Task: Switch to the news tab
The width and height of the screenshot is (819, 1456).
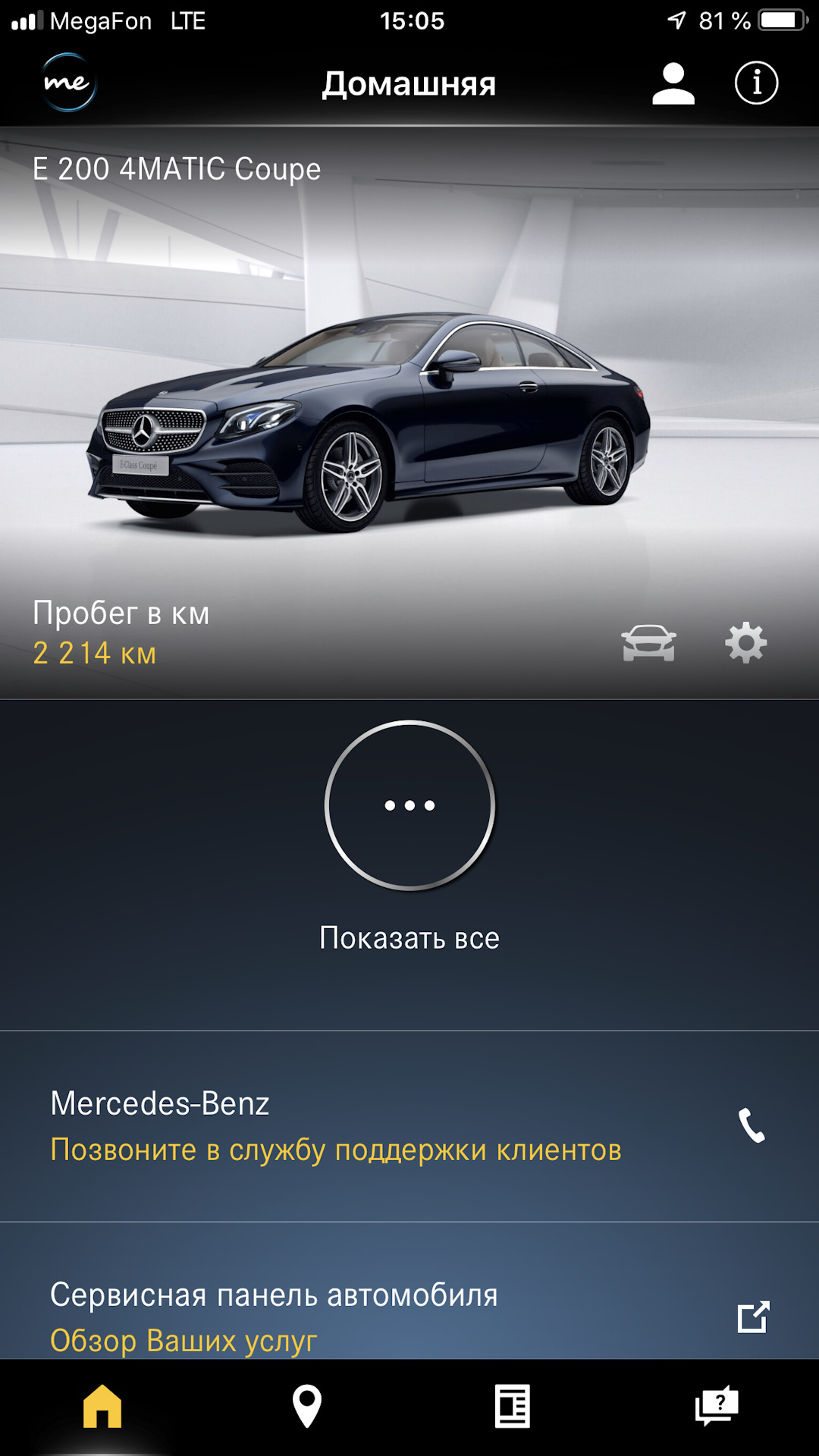Action: click(512, 1407)
